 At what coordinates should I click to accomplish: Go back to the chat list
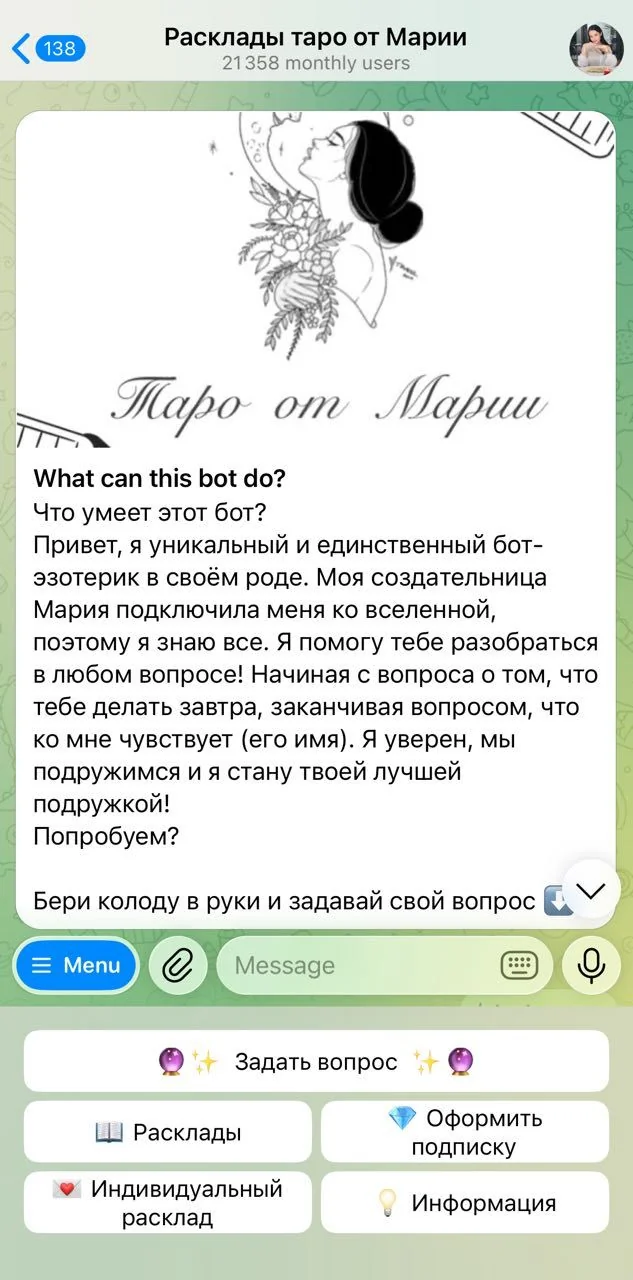click(49, 48)
